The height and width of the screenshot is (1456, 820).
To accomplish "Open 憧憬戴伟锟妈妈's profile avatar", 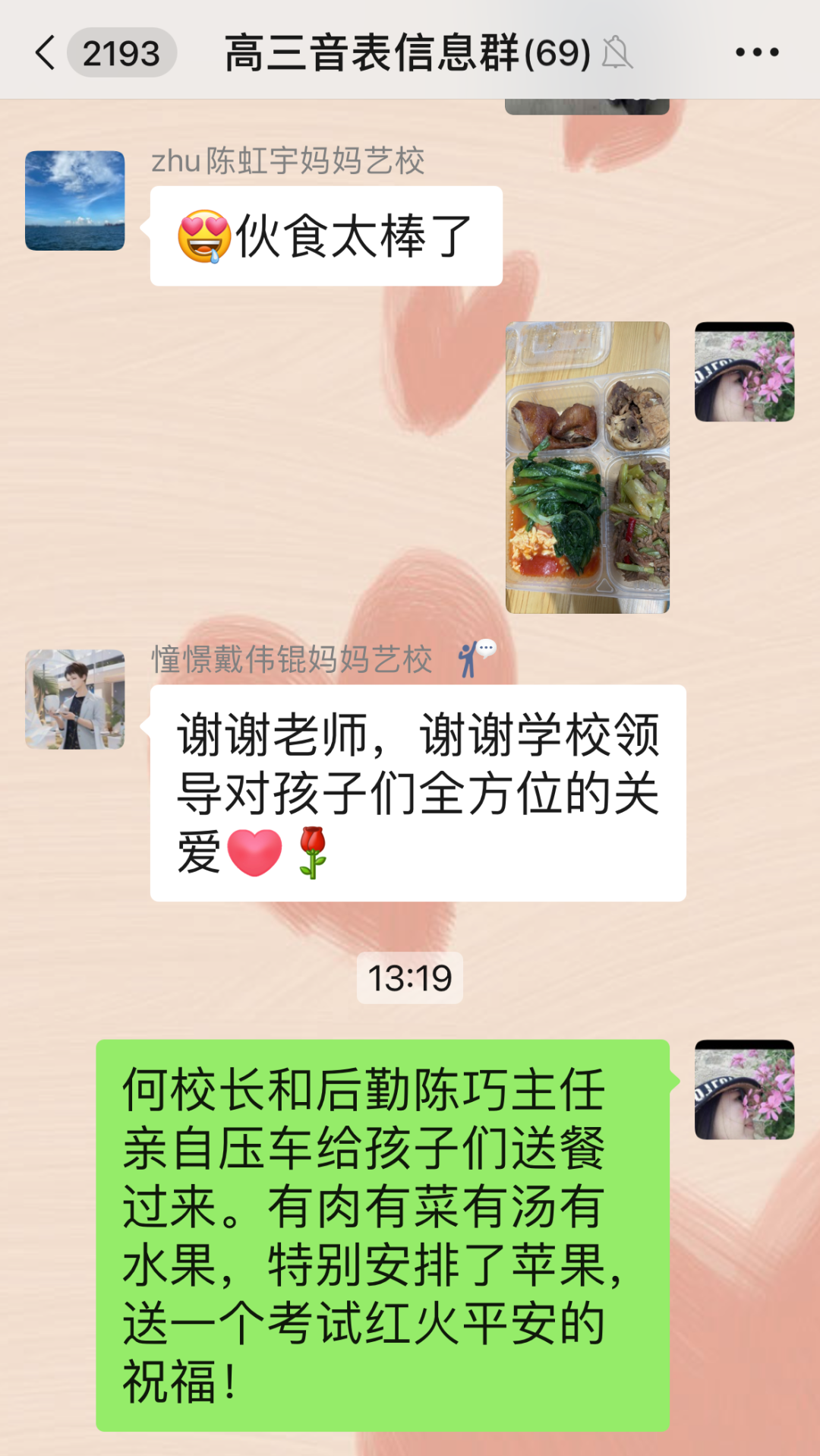I will coord(75,699).
